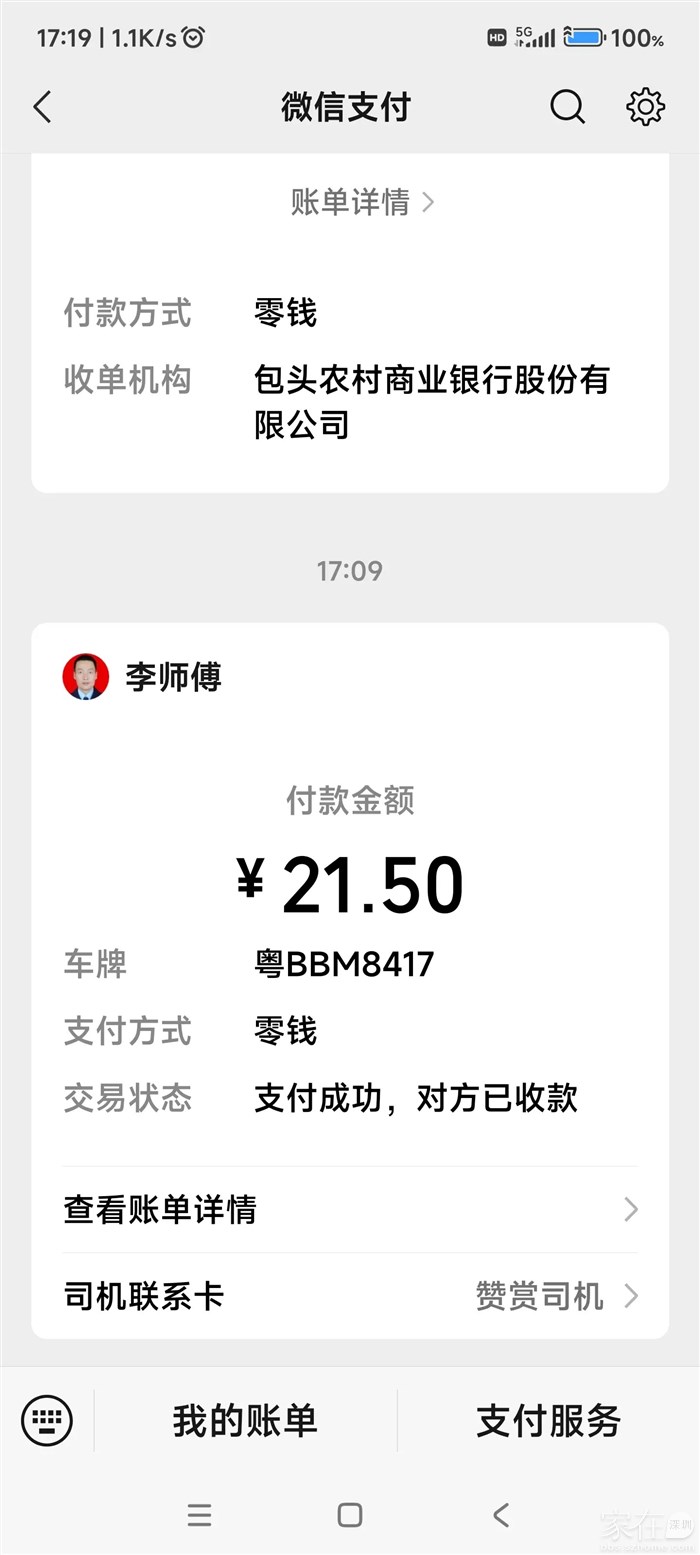Open 账单详情 link in top card
The image size is (700, 1555).
[x=362, y=203]
